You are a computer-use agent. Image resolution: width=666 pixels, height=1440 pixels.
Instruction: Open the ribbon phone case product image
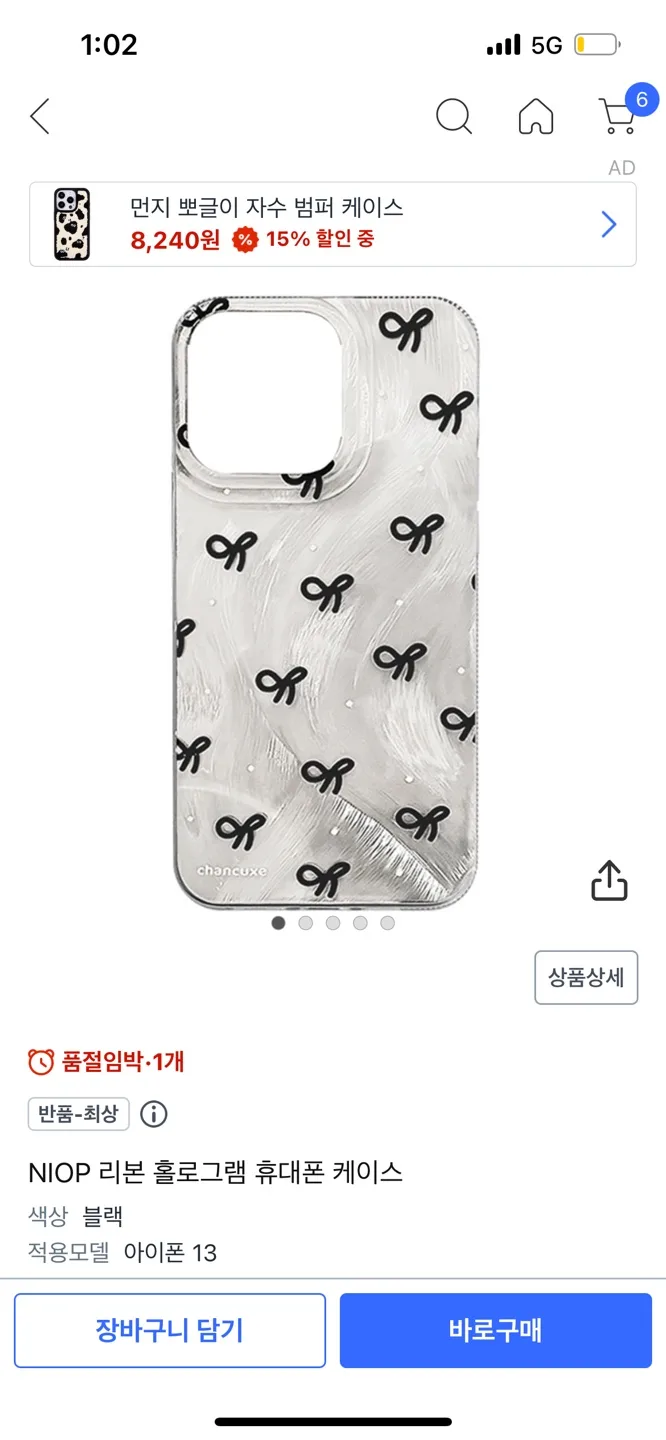(326, 602)
